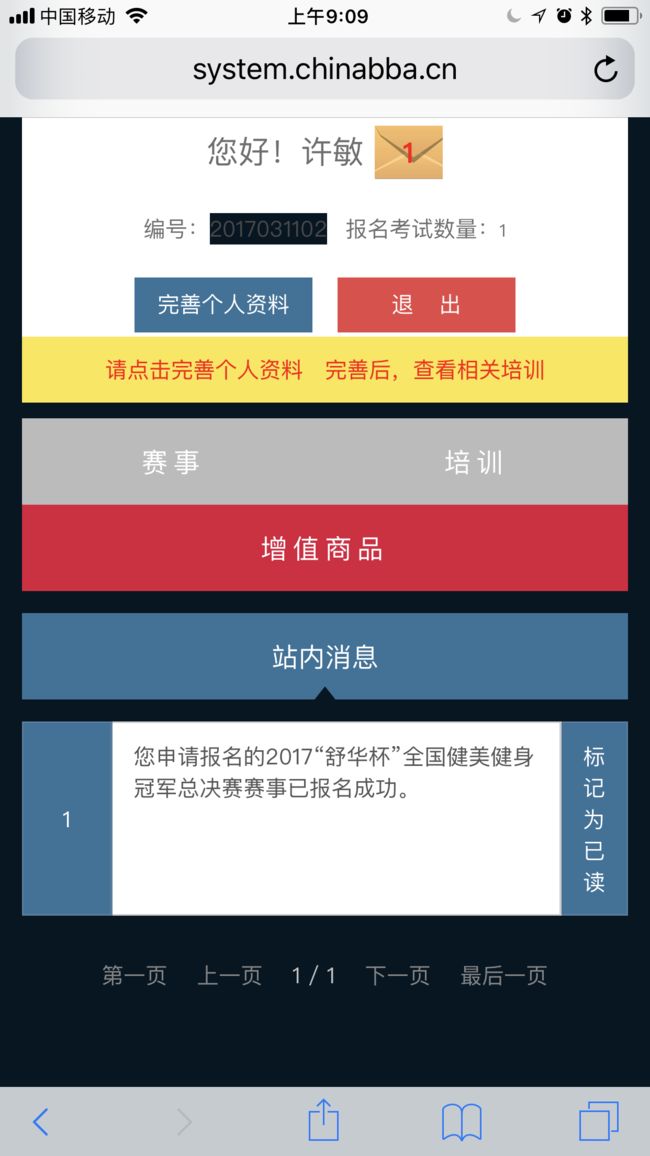Select the 站内消息 tab
The height and width of the screenshot is (1156, 650).
pos(324,655)
